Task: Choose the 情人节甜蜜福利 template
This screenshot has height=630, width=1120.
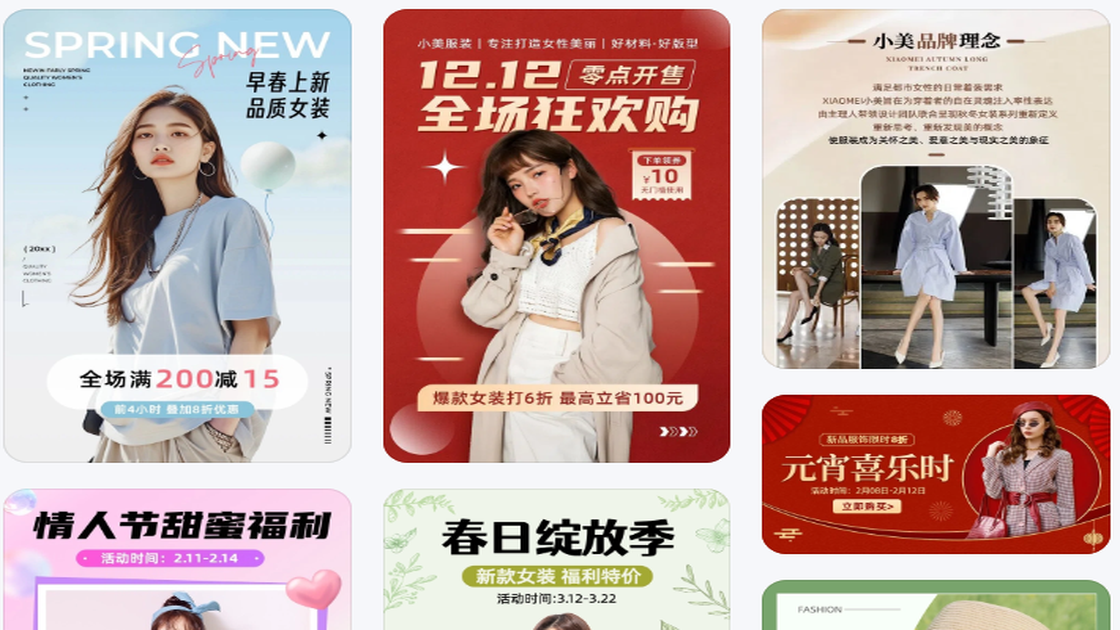Action: pos(177,560)
